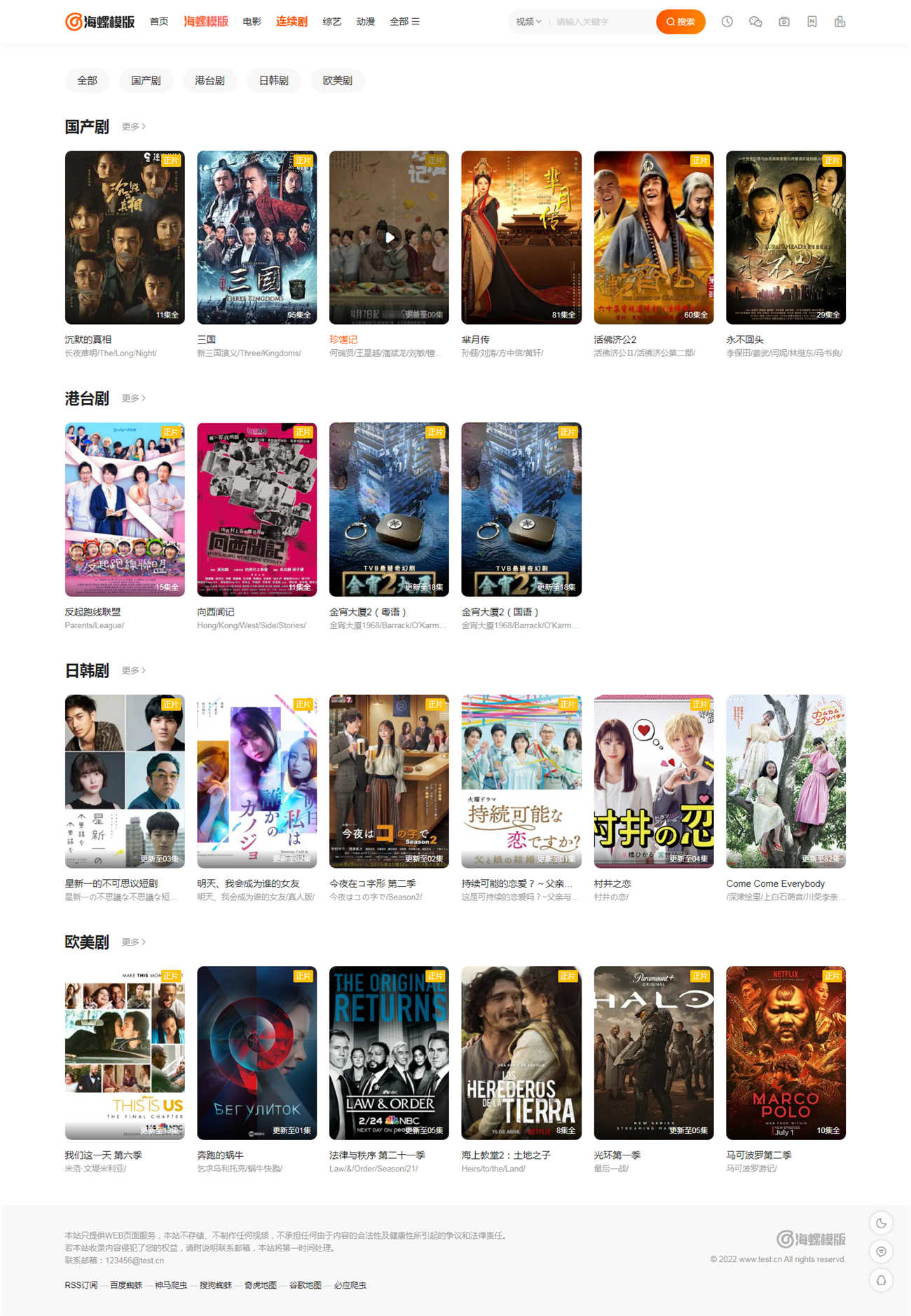Viewport: 911px width, 1316px height.
Task: Open the 三国 drama poster
Action: click(256, 237)
